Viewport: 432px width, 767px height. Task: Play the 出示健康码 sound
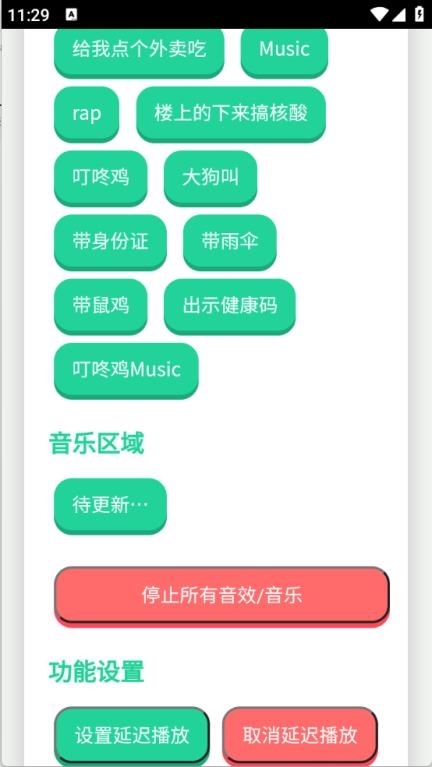[x=229, y=306]
